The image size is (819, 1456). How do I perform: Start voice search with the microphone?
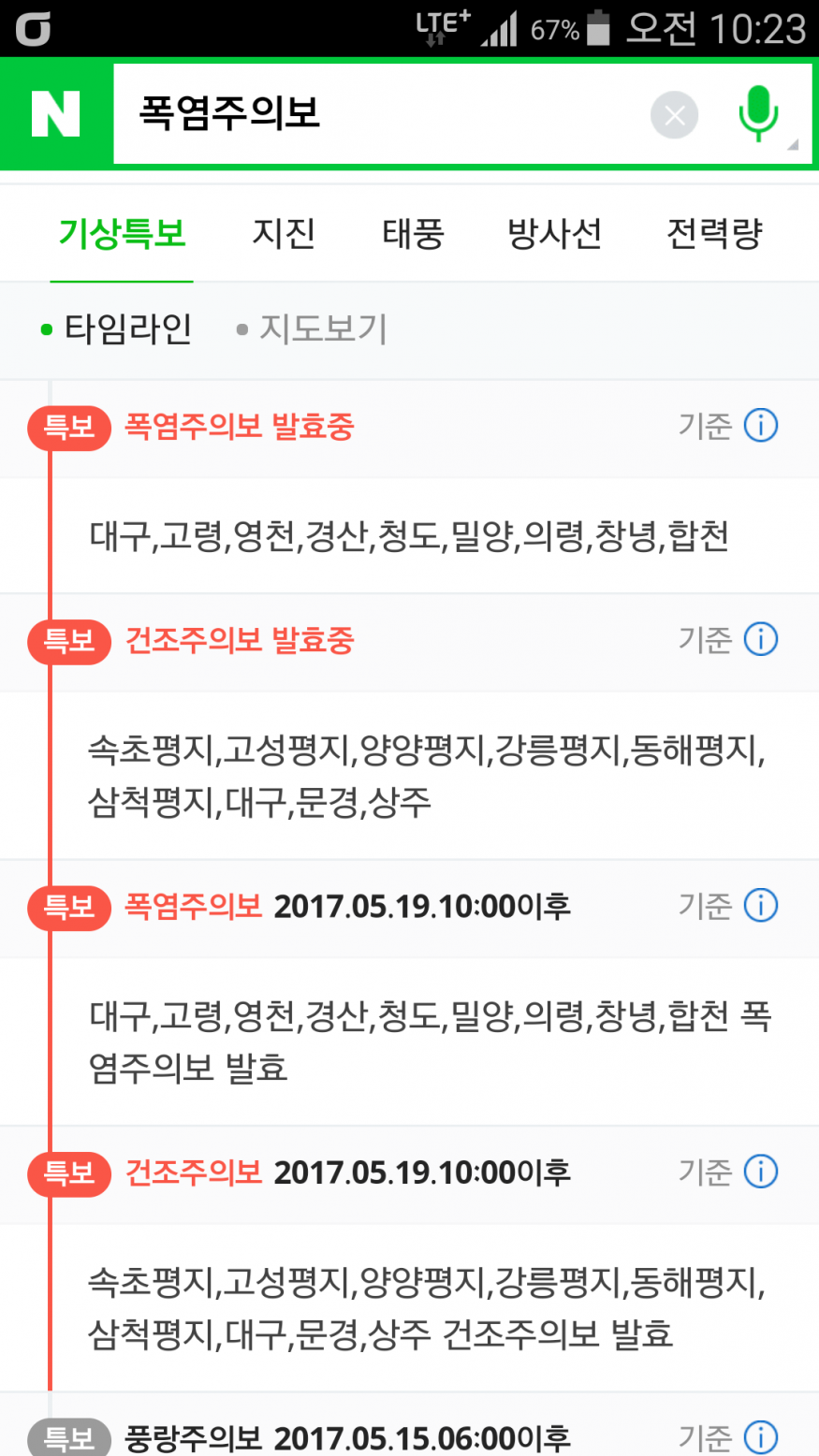point(758,114)
